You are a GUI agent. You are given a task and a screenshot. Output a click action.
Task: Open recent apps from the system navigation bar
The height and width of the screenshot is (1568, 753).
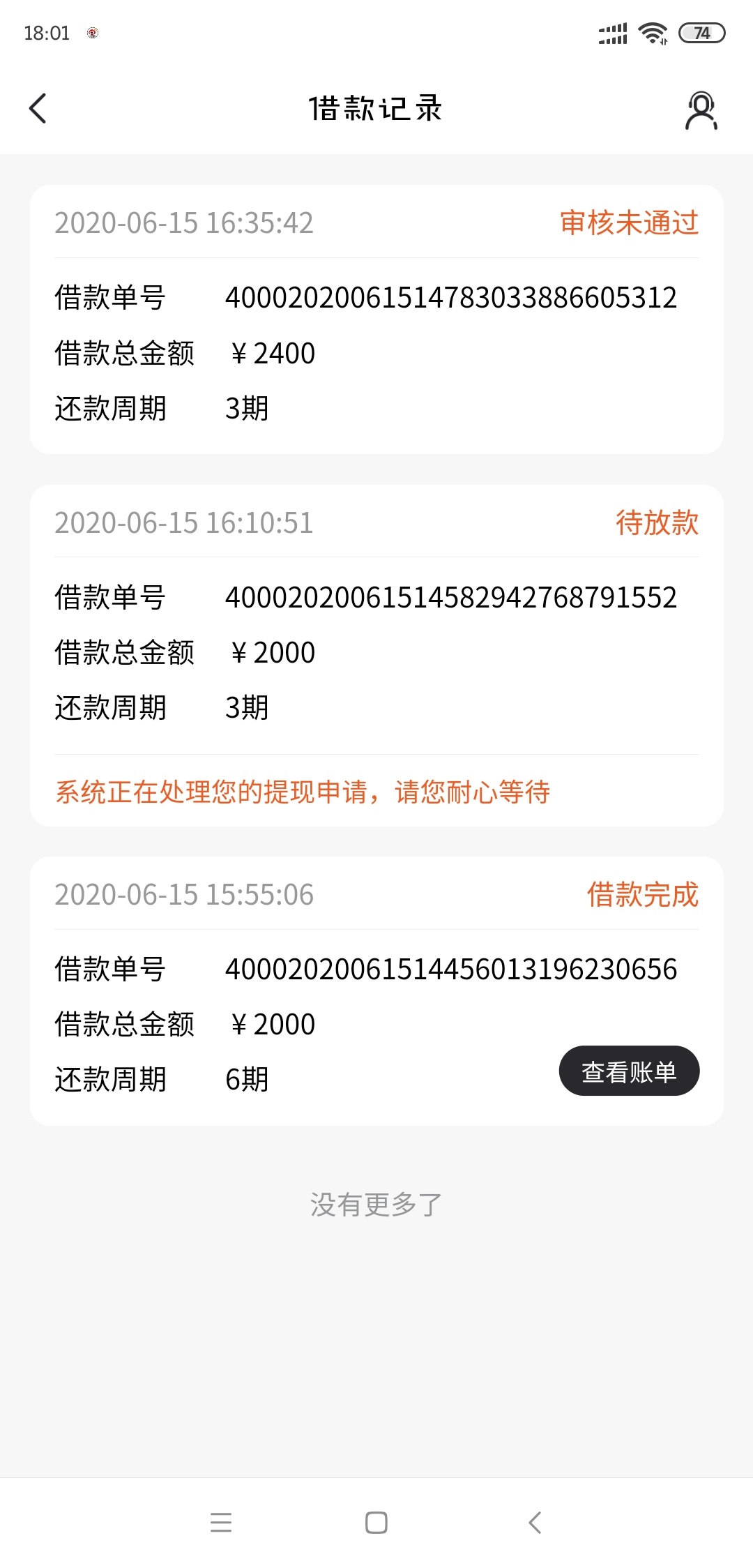pyautogui.click(x=220, y=1522)
